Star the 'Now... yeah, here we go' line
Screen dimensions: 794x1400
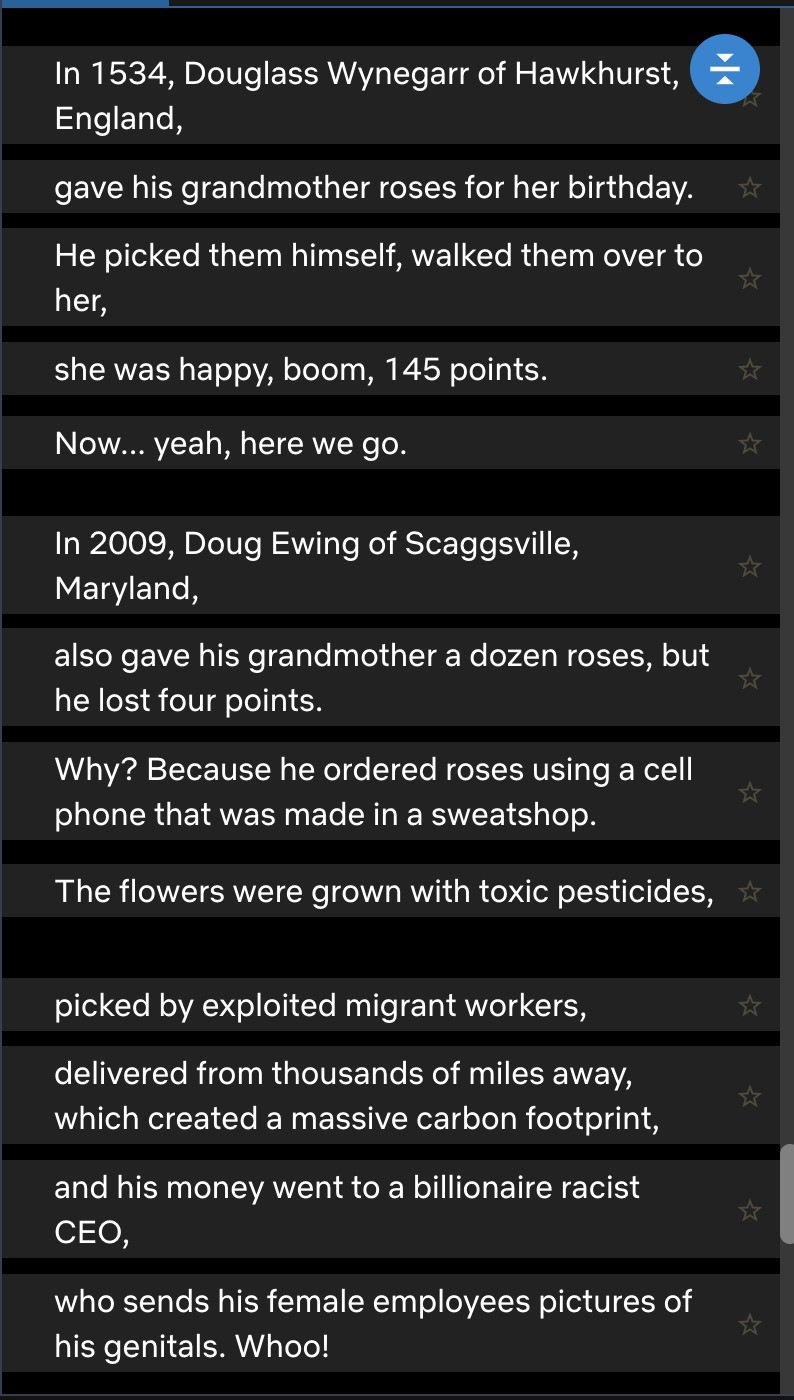(749, 443)
